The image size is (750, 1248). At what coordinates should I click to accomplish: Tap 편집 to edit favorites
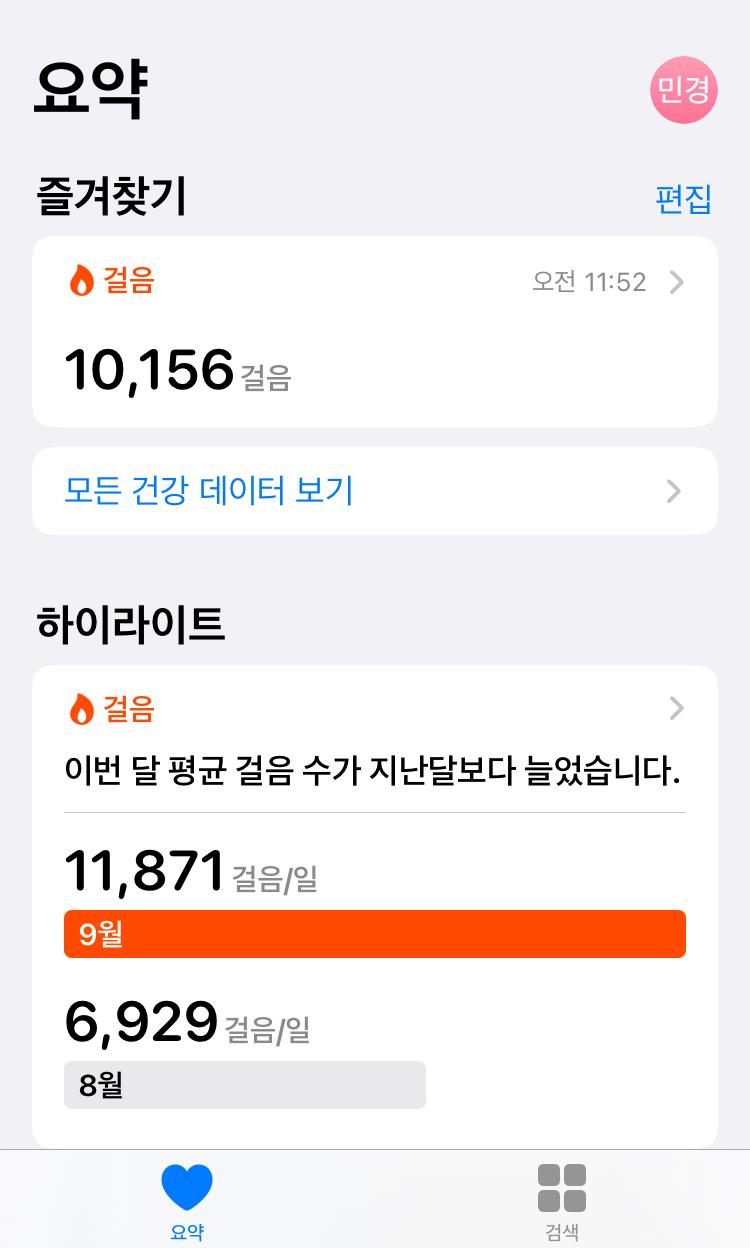683,198
